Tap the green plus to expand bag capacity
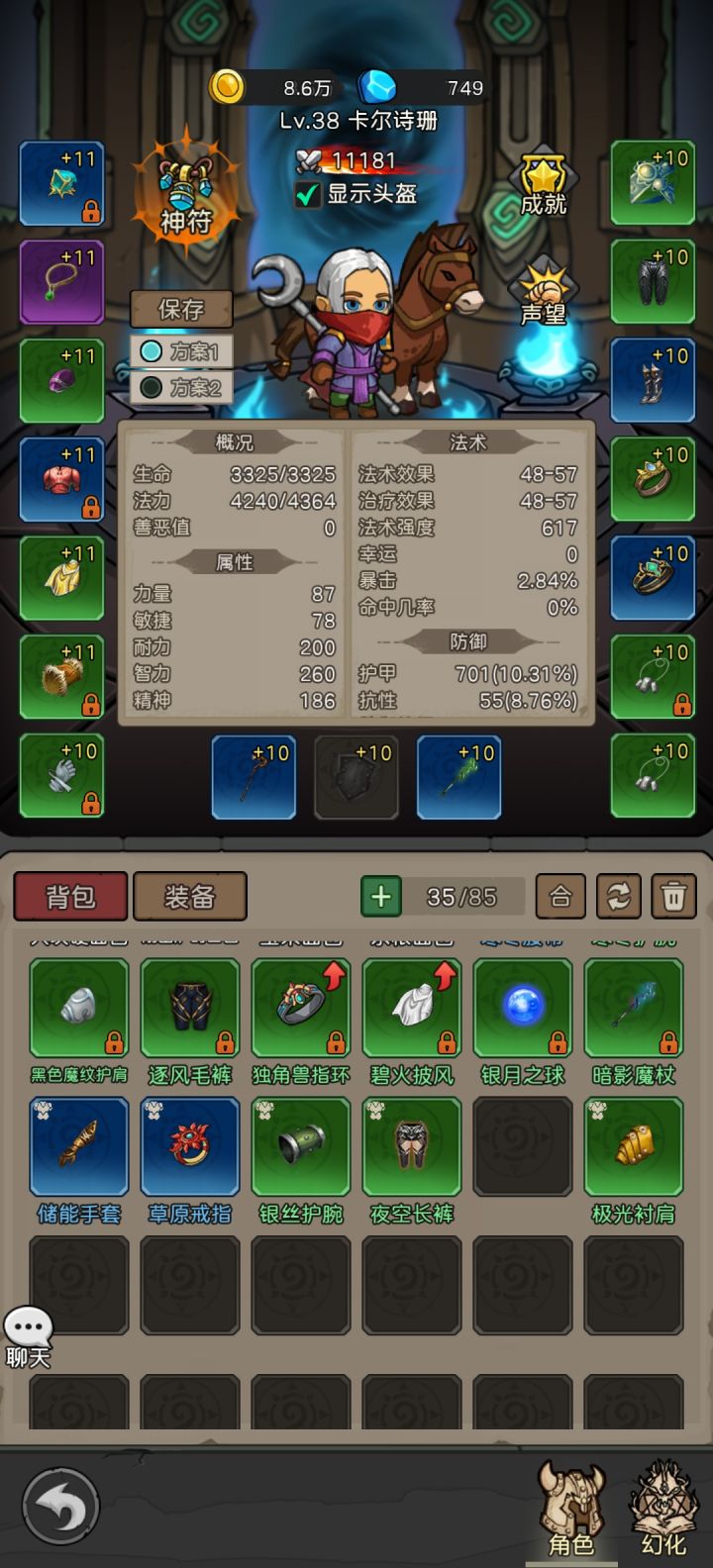713x1568 pixels. click(381, 896)
